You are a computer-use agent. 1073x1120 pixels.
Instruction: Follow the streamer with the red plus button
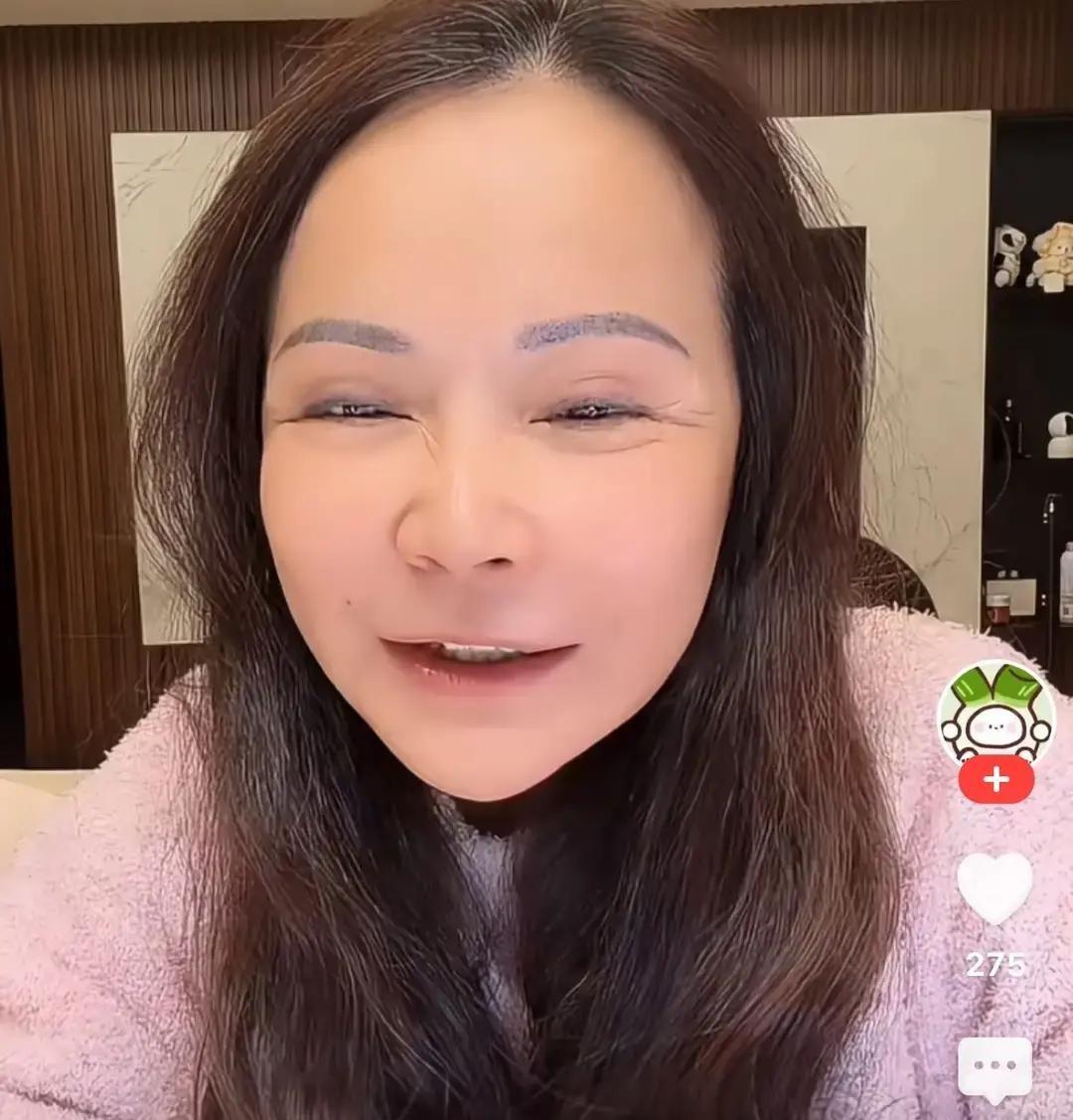[x=995, y=781]
